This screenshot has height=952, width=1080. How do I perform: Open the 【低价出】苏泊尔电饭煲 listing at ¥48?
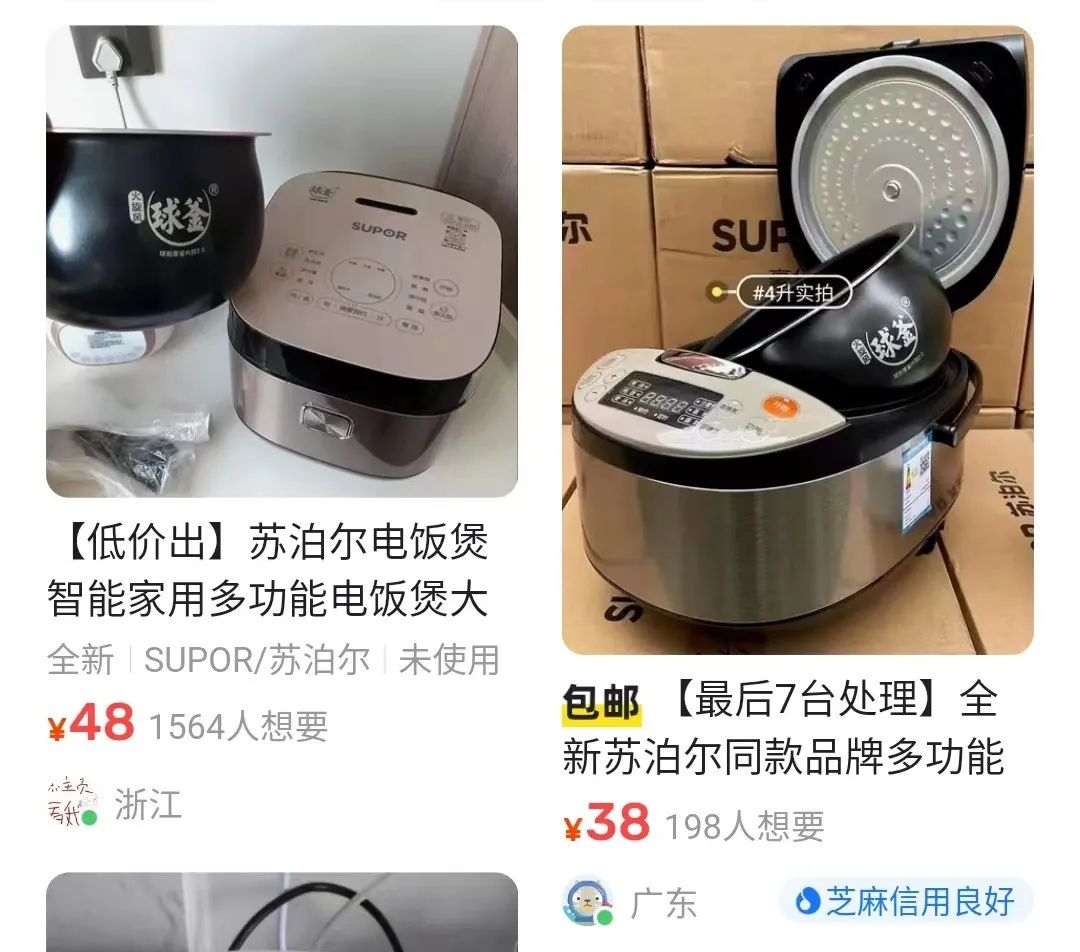[x=281, y=262]
